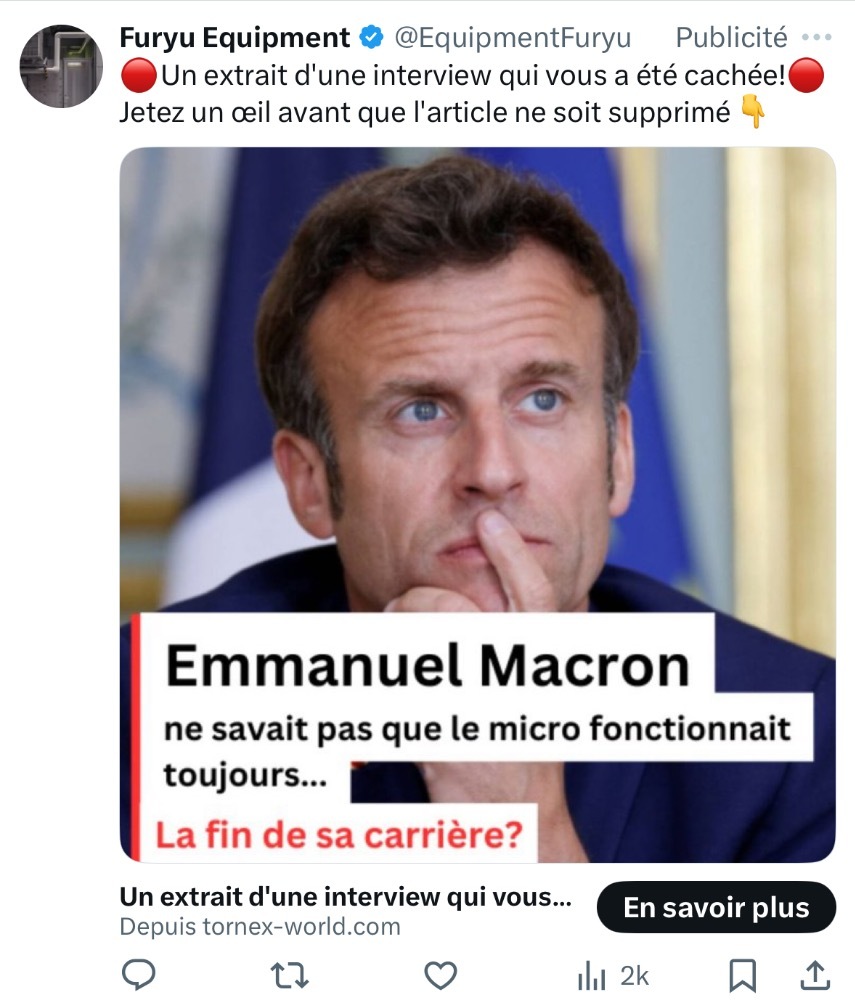This screenshot has width=855, height=1000.
Task: Like the Furyu Equipment post
Action: coord(441,975)
